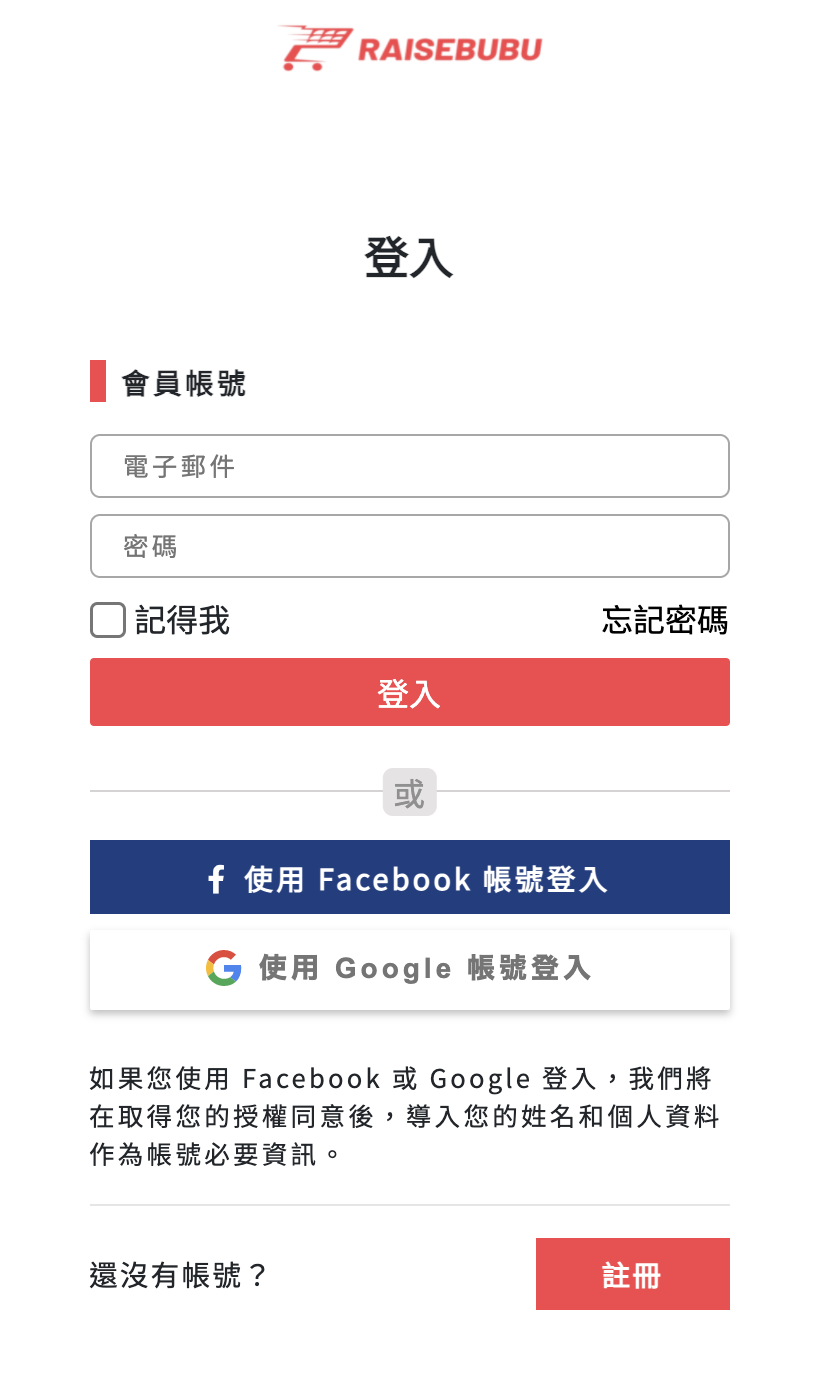The height and width of the screenshot is (1382, 828).
Task: Tap the 電子郵件 email field
Action: (x=409, y=466)
